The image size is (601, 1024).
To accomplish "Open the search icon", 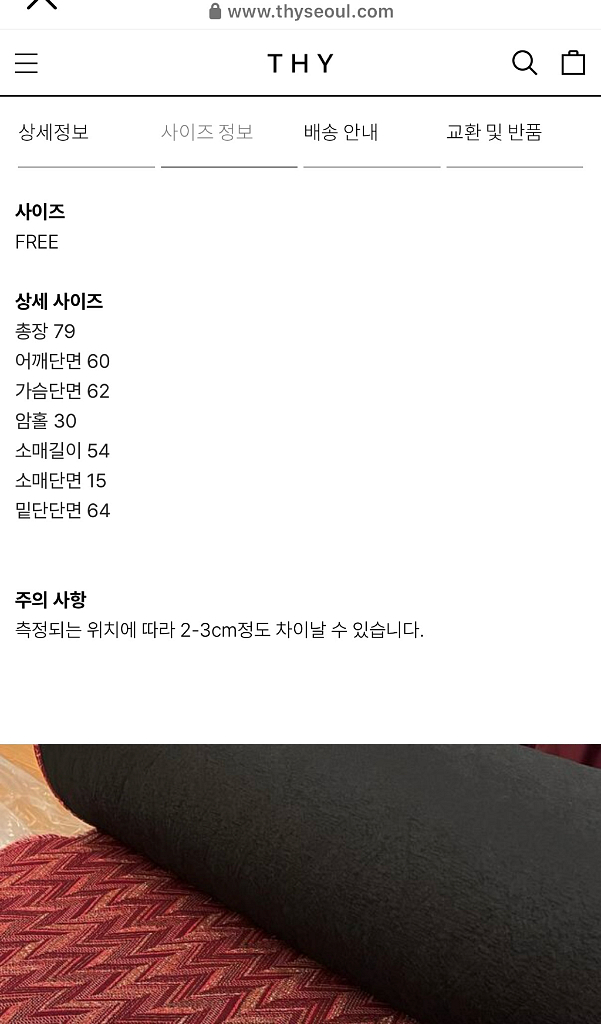I will pyautogui.click(x=524, y=63).
